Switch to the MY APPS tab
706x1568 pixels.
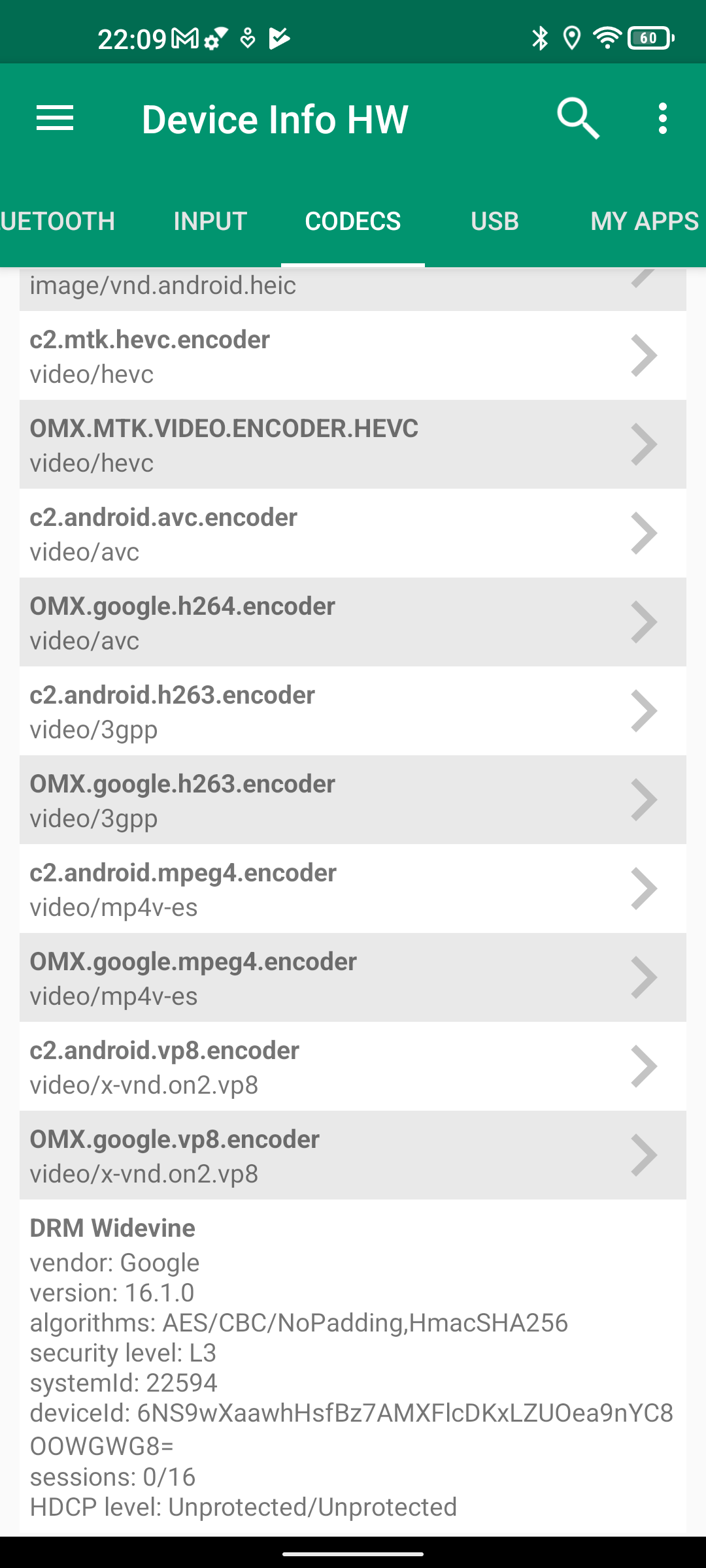(x=644, y=221)
